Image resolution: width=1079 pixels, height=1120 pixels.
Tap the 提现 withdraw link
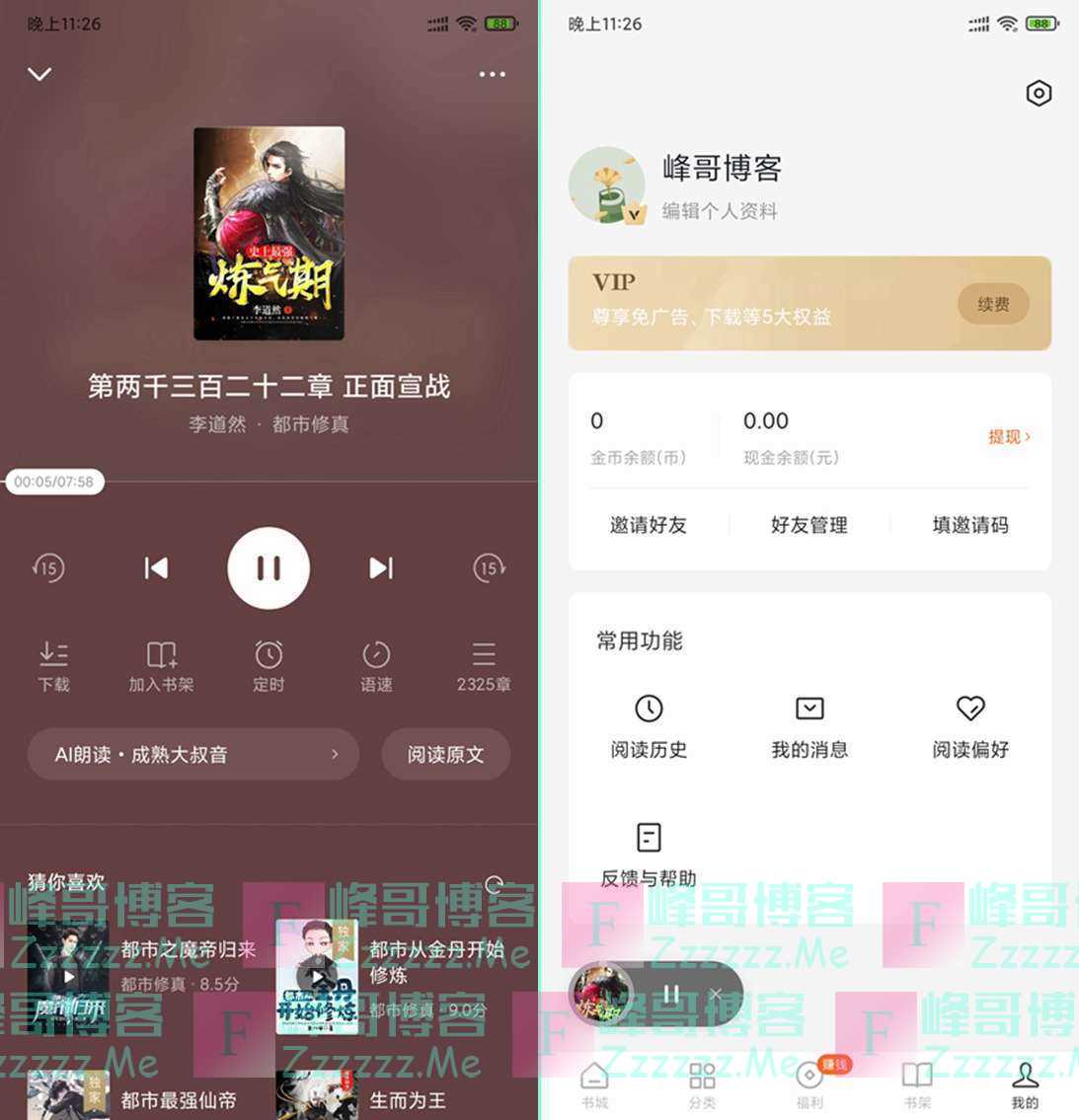pyautogui.click(x=1009, y=436)
